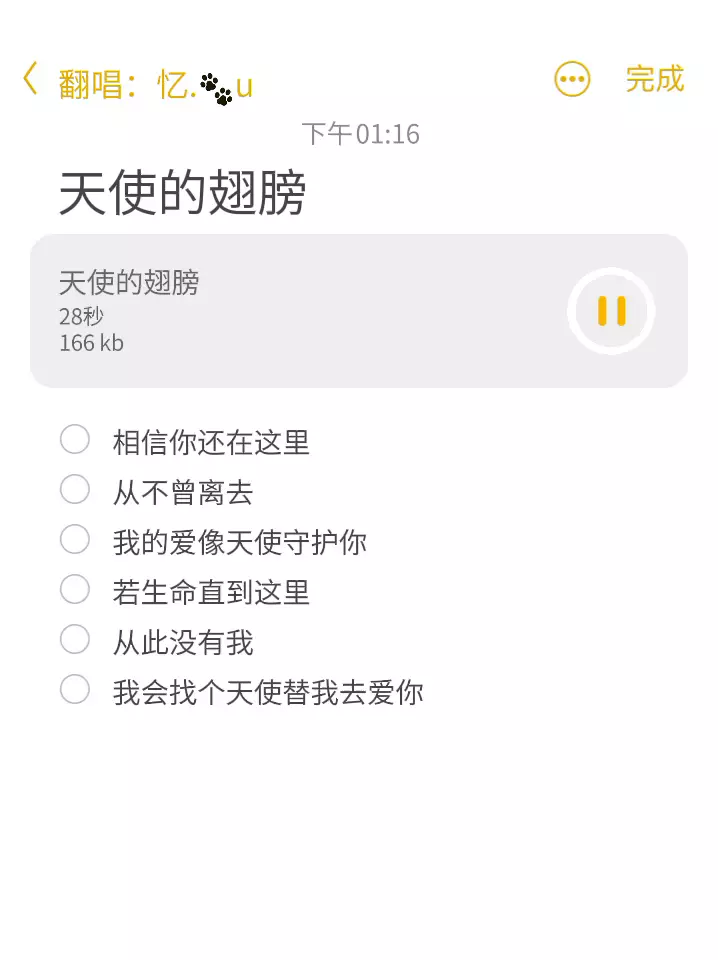Open the three-dot more options menu

coord(572,79)
